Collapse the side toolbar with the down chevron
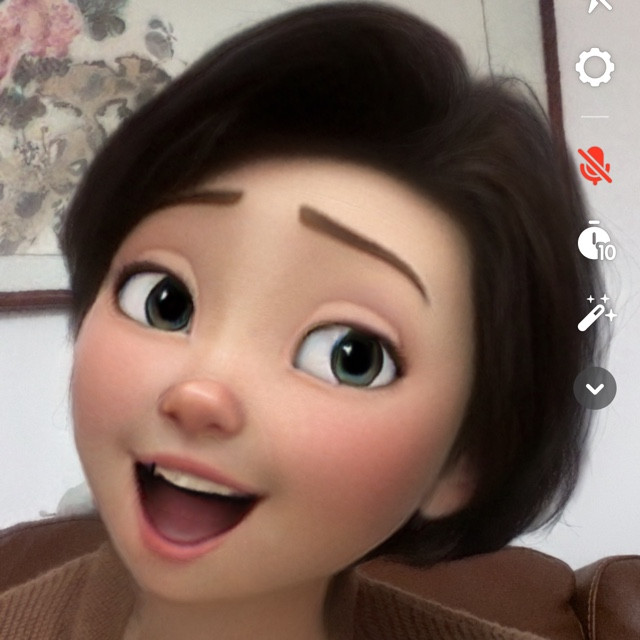This screenshot has width=640, height=640. [x=595, y=388]
